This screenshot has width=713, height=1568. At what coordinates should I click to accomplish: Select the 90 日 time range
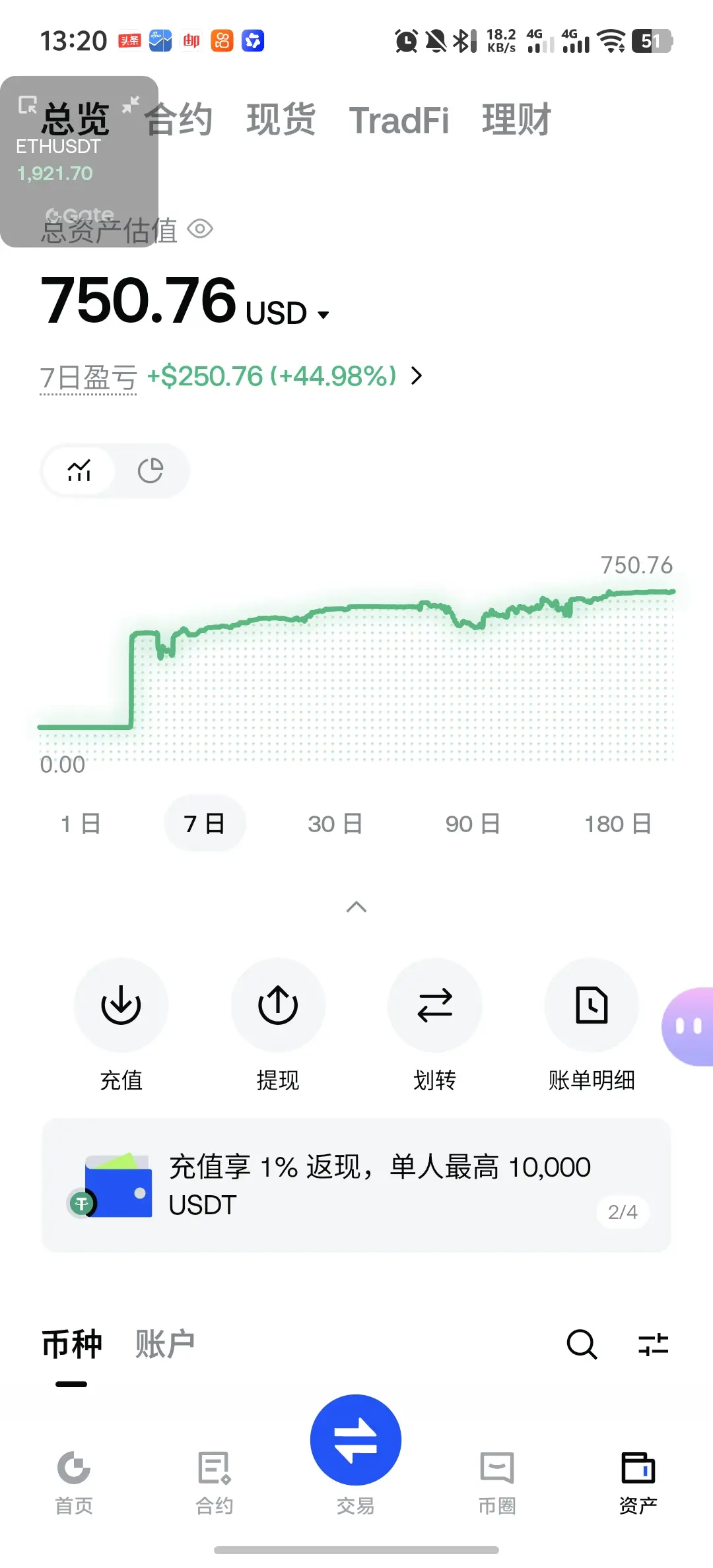coord(473,824)
